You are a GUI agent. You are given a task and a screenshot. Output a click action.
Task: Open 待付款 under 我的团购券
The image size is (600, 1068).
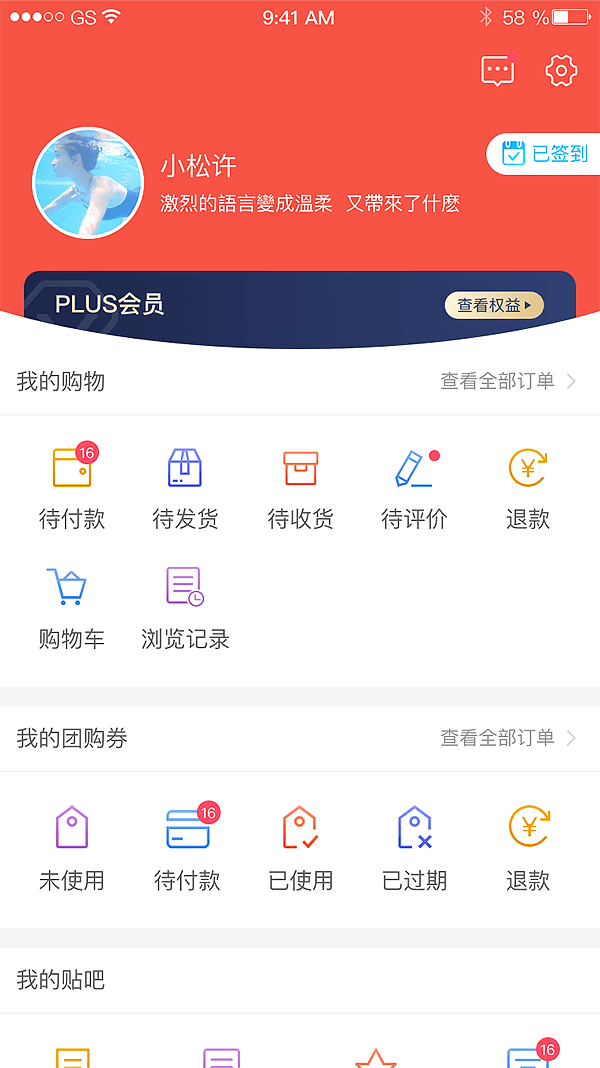(187, 851)
